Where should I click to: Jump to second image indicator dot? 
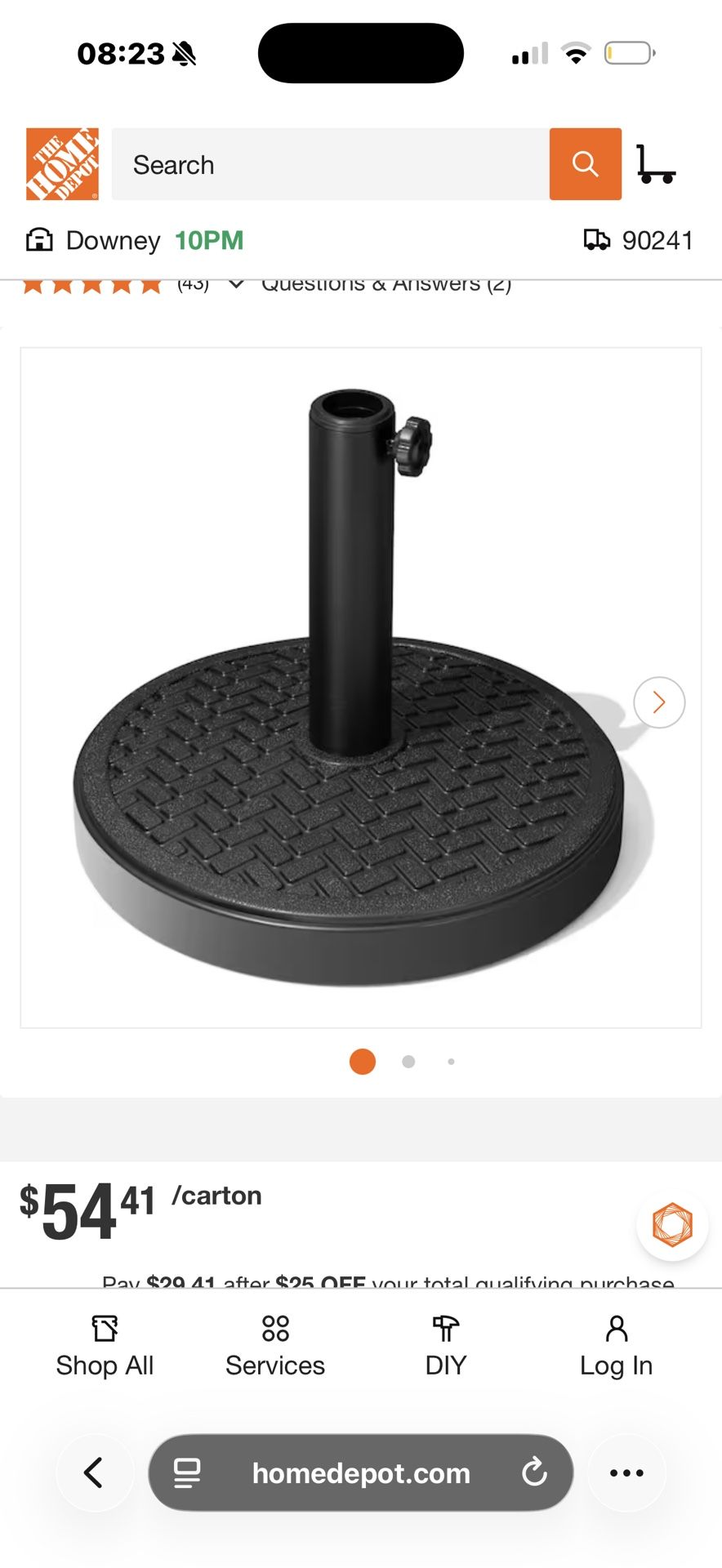click(408, 1062)
